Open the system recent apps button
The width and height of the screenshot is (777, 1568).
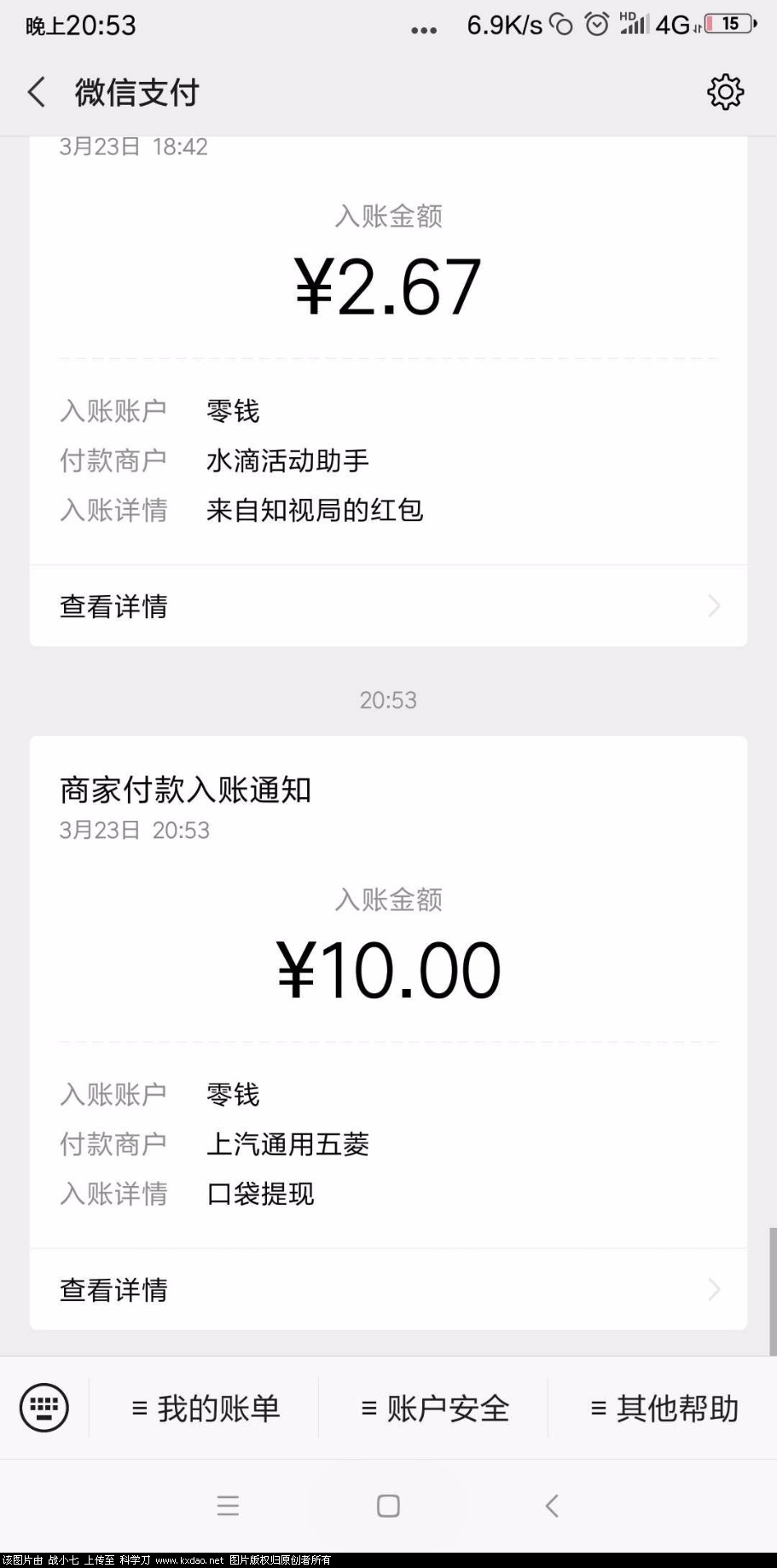[228, 1506]
